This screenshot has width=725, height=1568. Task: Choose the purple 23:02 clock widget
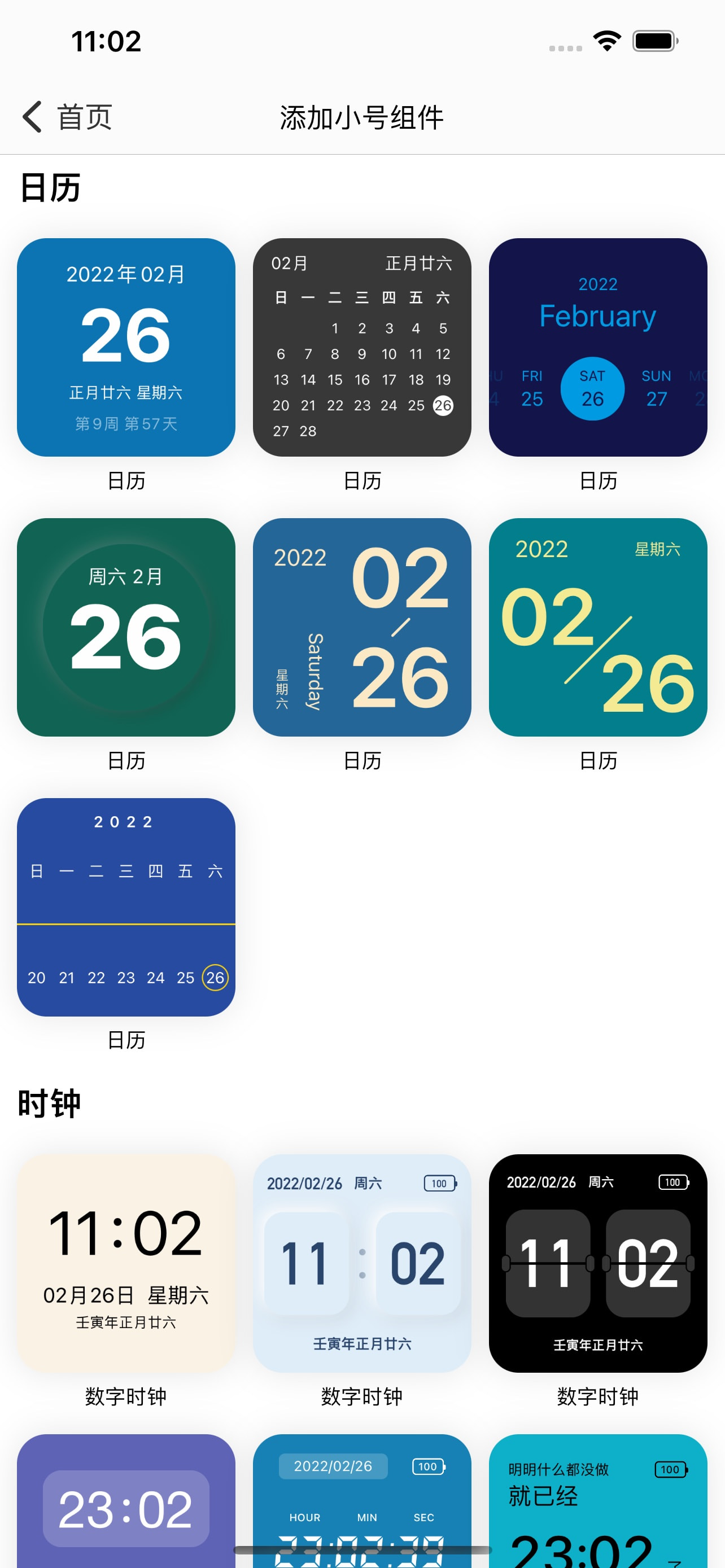(x=126, y=1504)
